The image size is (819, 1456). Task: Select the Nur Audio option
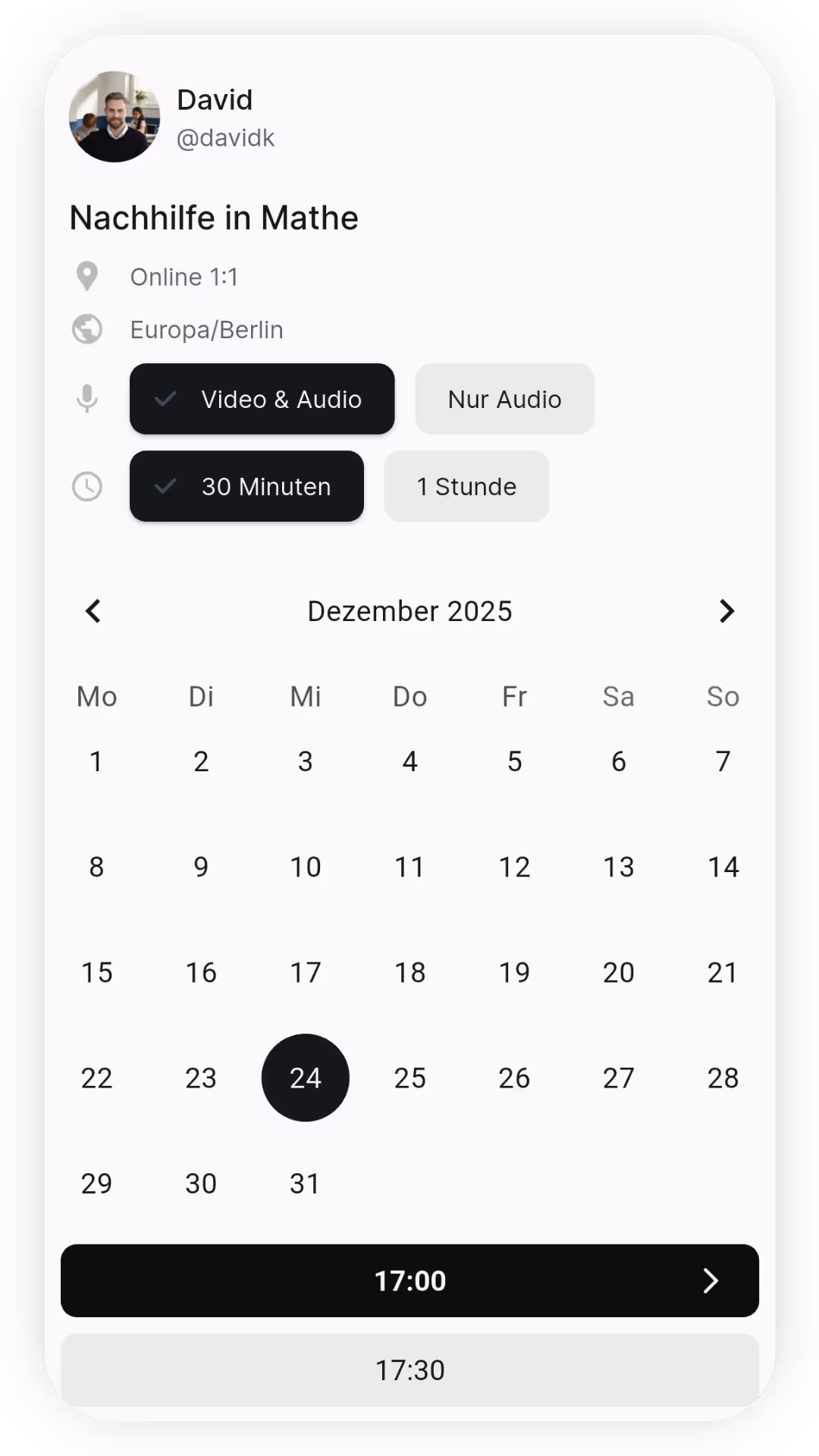tap(504, 399)
